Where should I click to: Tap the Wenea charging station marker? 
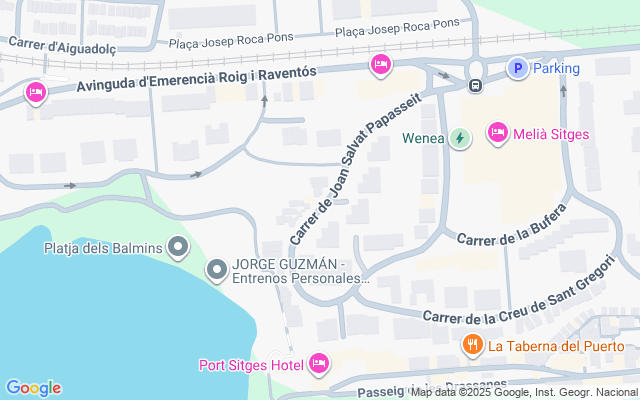(x=459, y=138)
